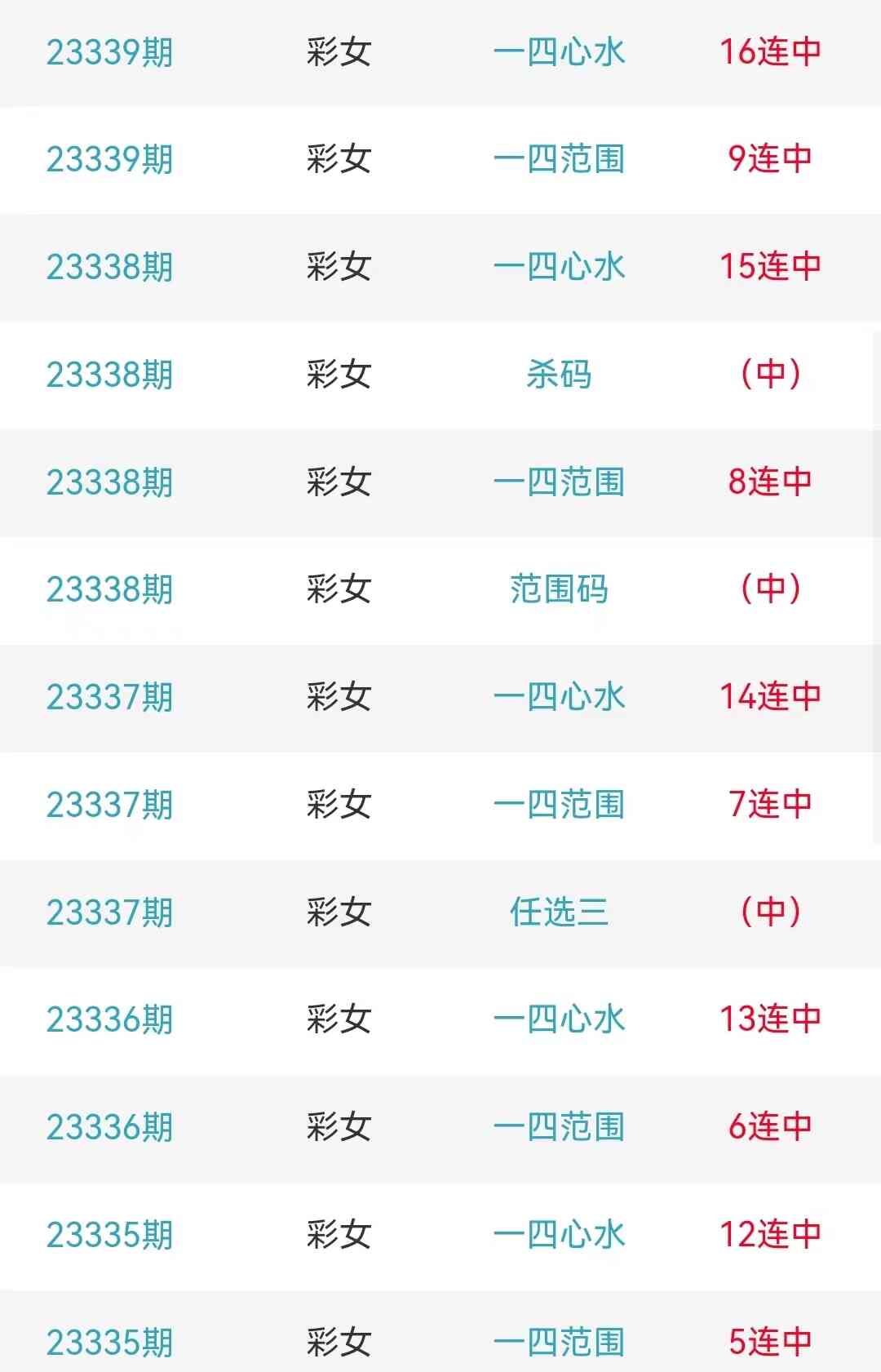
Task: Open the 23338期 一四范围 8连中 entry
Action: coord(559,482)
